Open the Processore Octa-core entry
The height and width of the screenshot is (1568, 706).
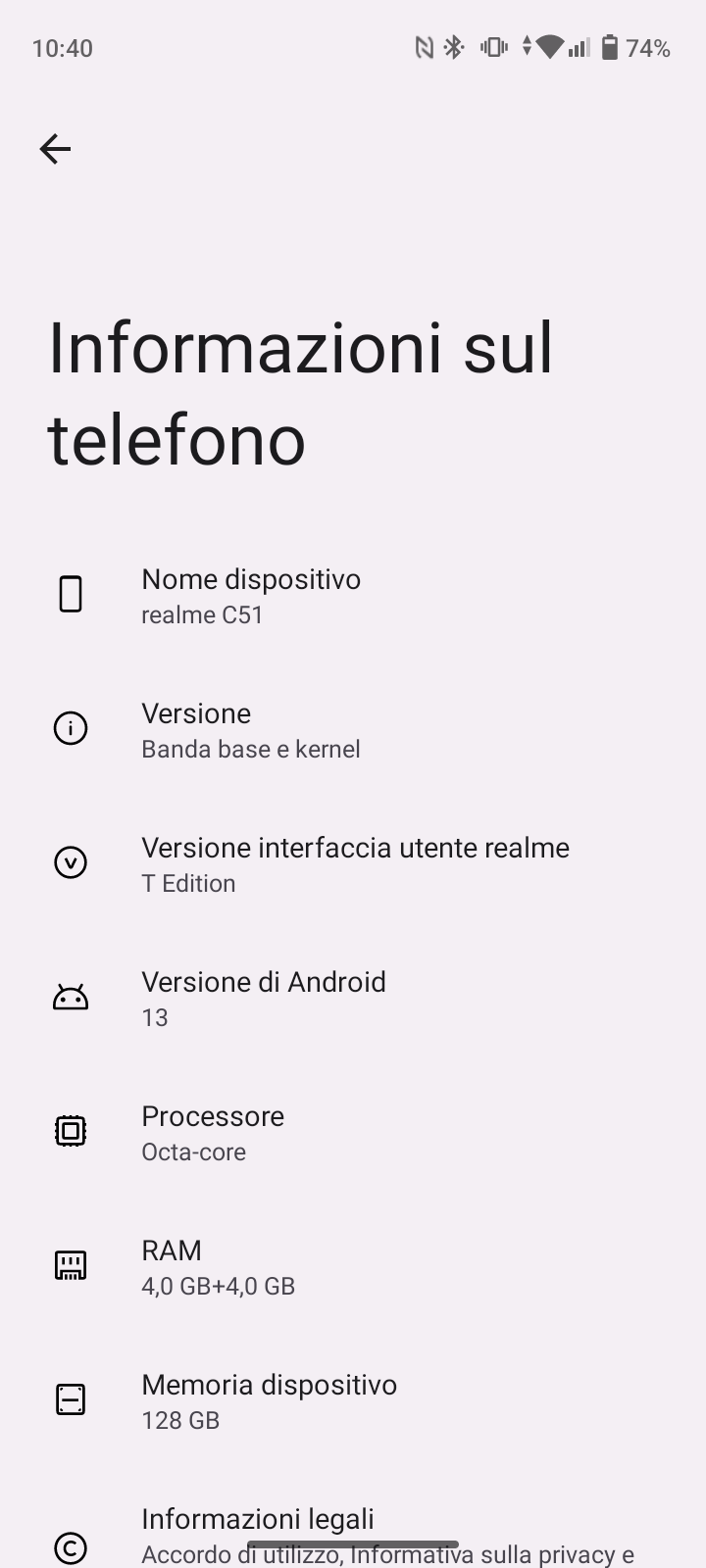pos(353,1132)
